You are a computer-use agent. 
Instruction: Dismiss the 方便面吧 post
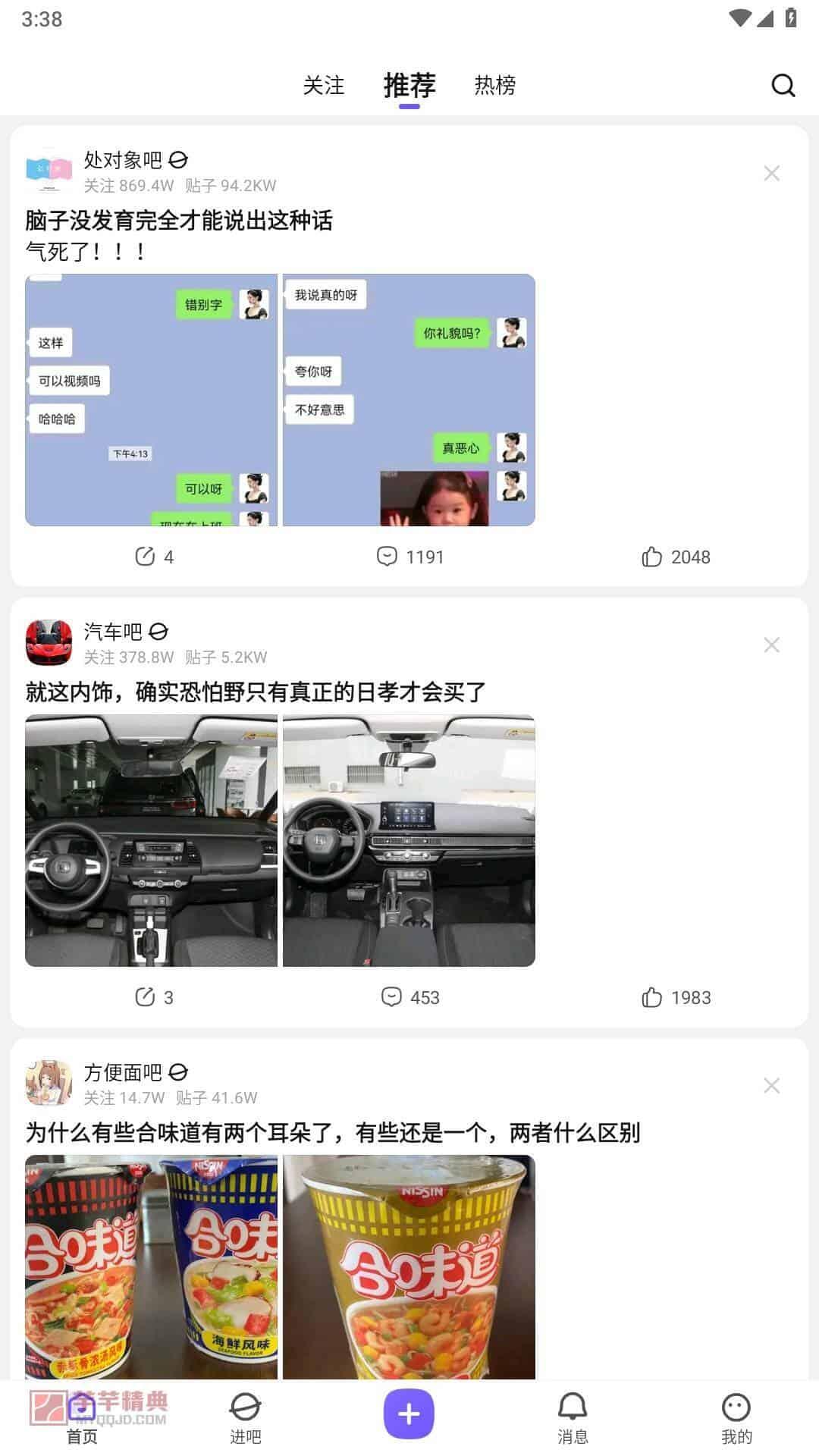tap(771, 1085)
